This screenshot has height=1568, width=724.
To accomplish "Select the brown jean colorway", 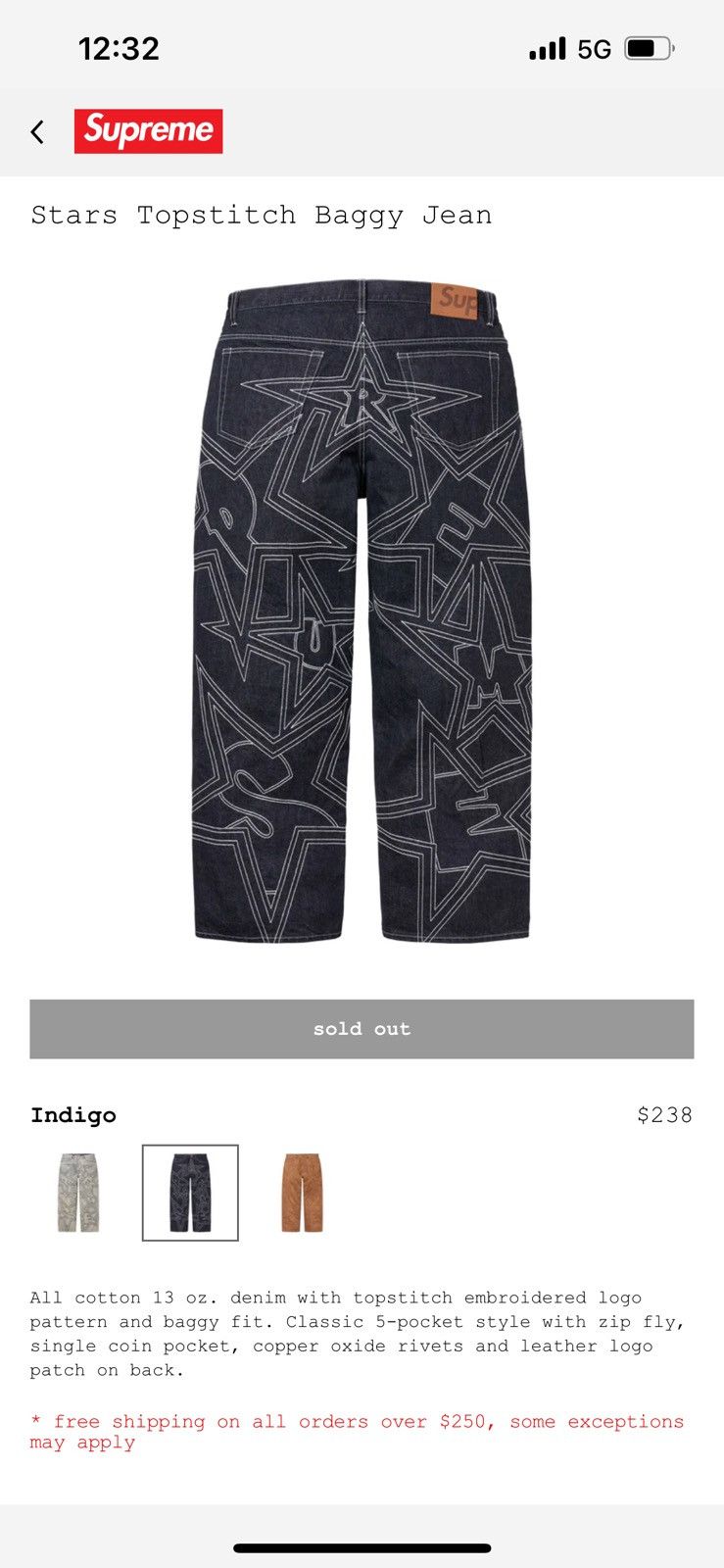I will pos(302,1193).
